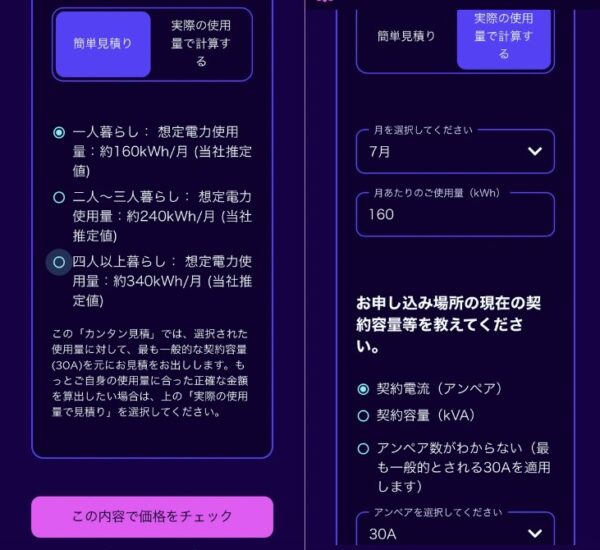
Task: Choose 二人〜三人暮らし 240kWh option
Action: point(59,197)
